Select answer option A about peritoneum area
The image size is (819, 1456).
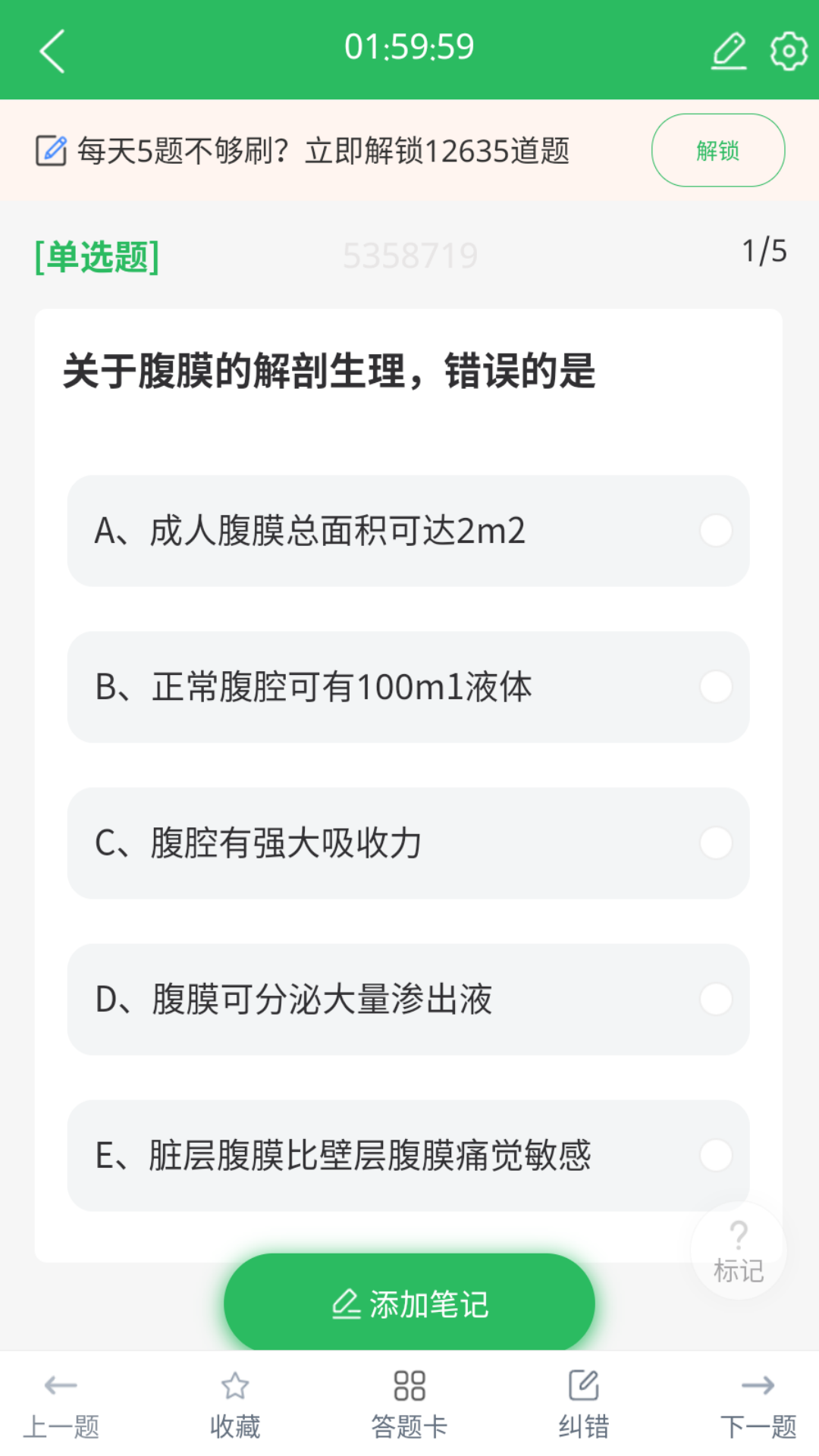pos(409,531)
